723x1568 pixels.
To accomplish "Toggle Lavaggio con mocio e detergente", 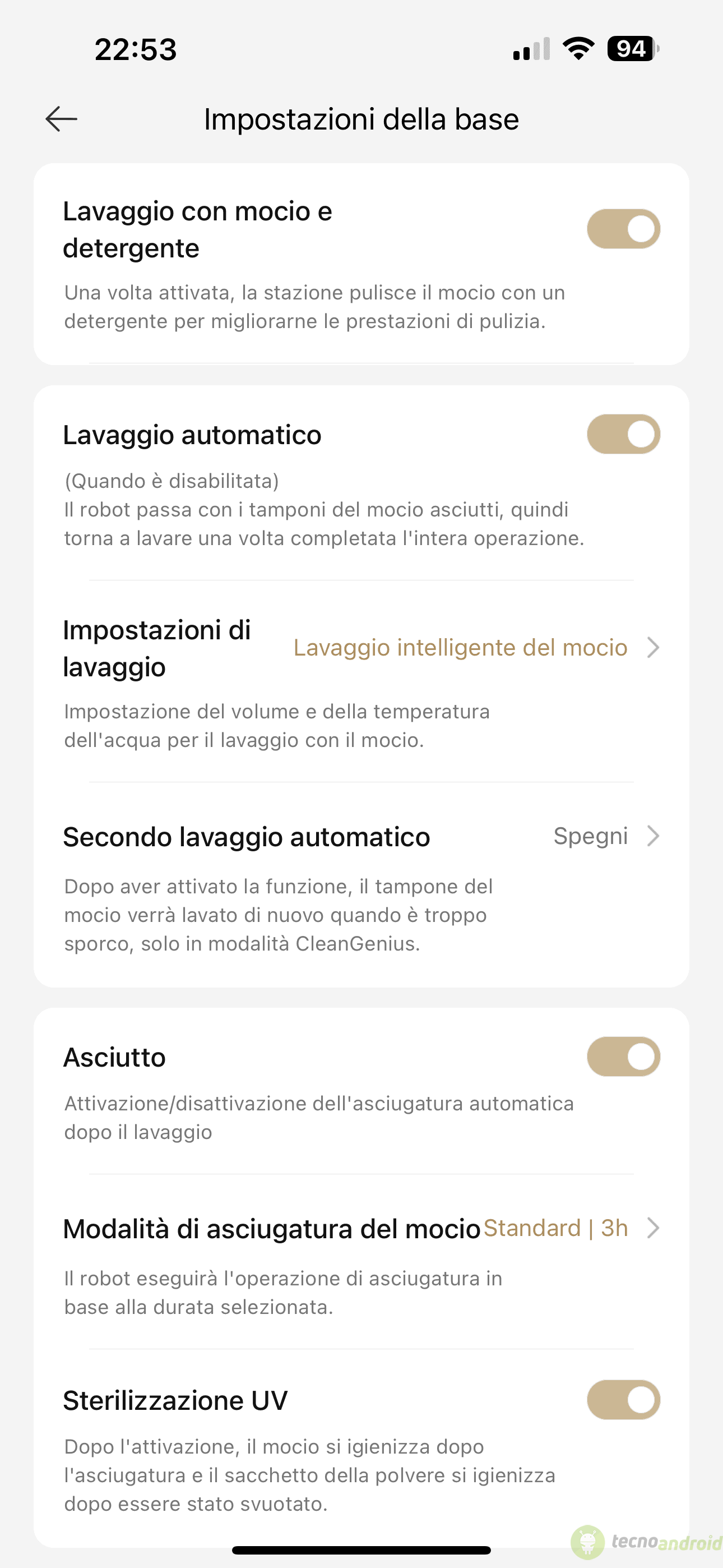I will pos(623,229).
